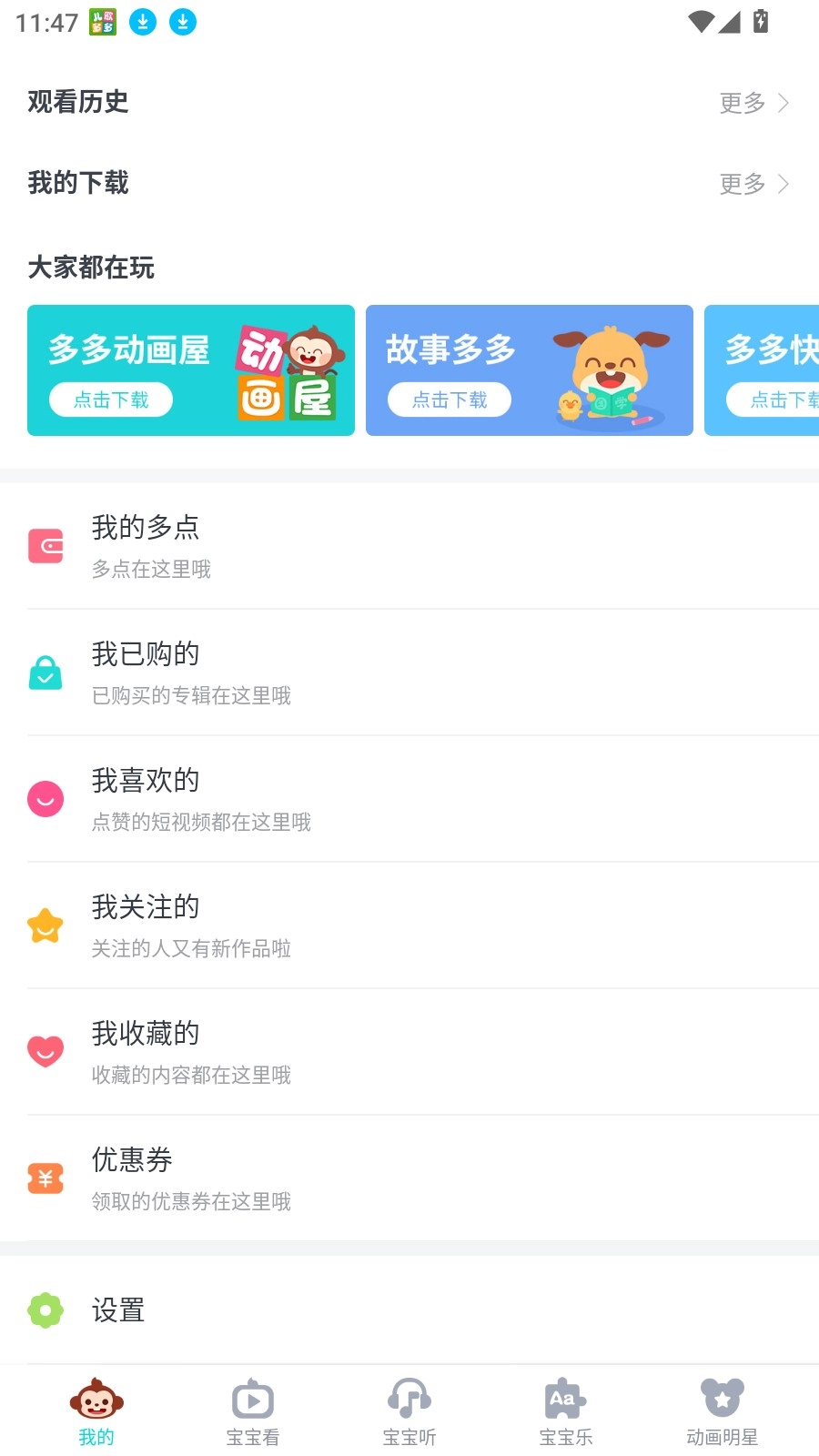Switch to the 动画明星 tab
Screen dimensions: 819x1456
[x=723, y=1411]
